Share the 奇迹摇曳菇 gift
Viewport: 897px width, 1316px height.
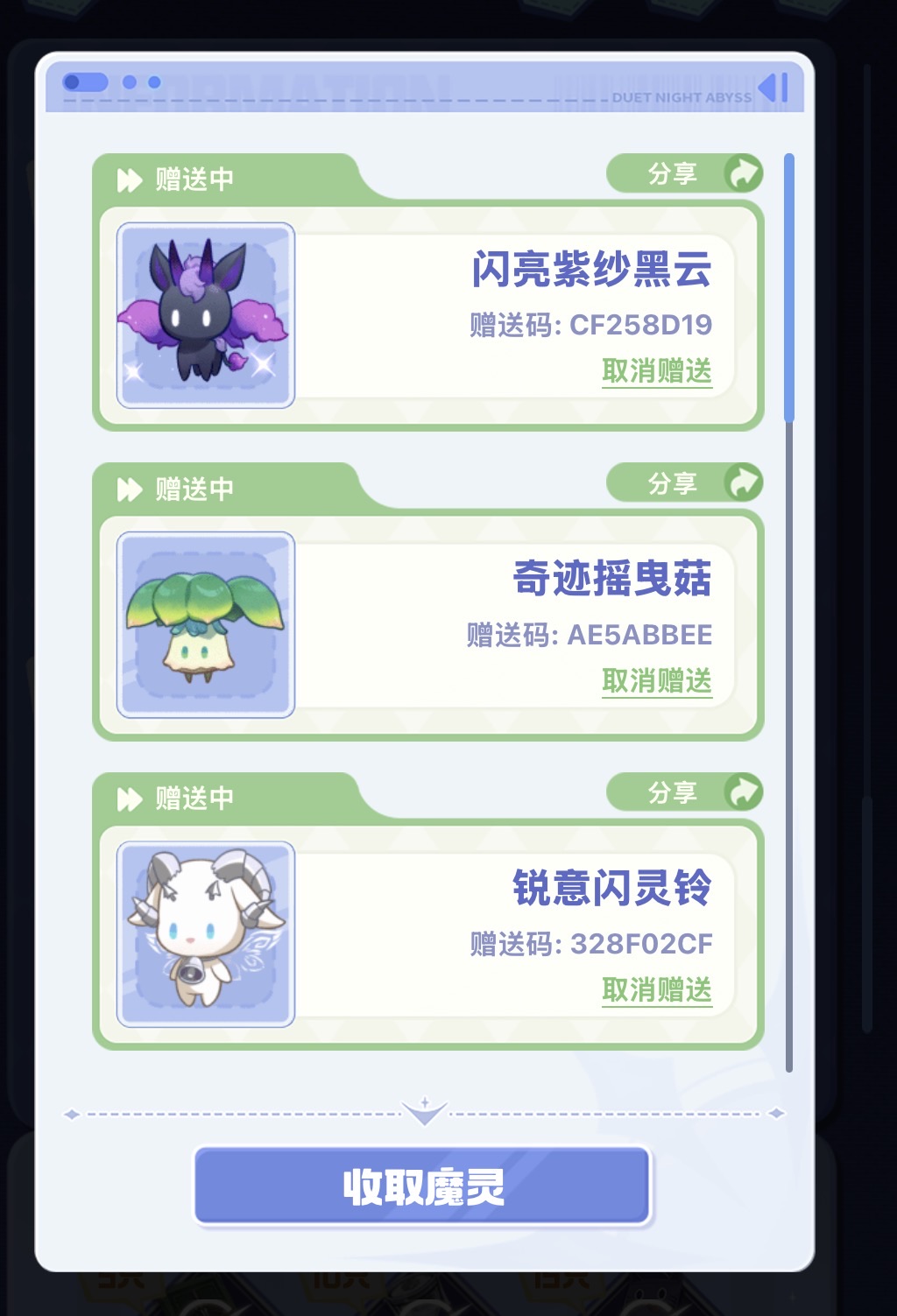pos(685,482)
